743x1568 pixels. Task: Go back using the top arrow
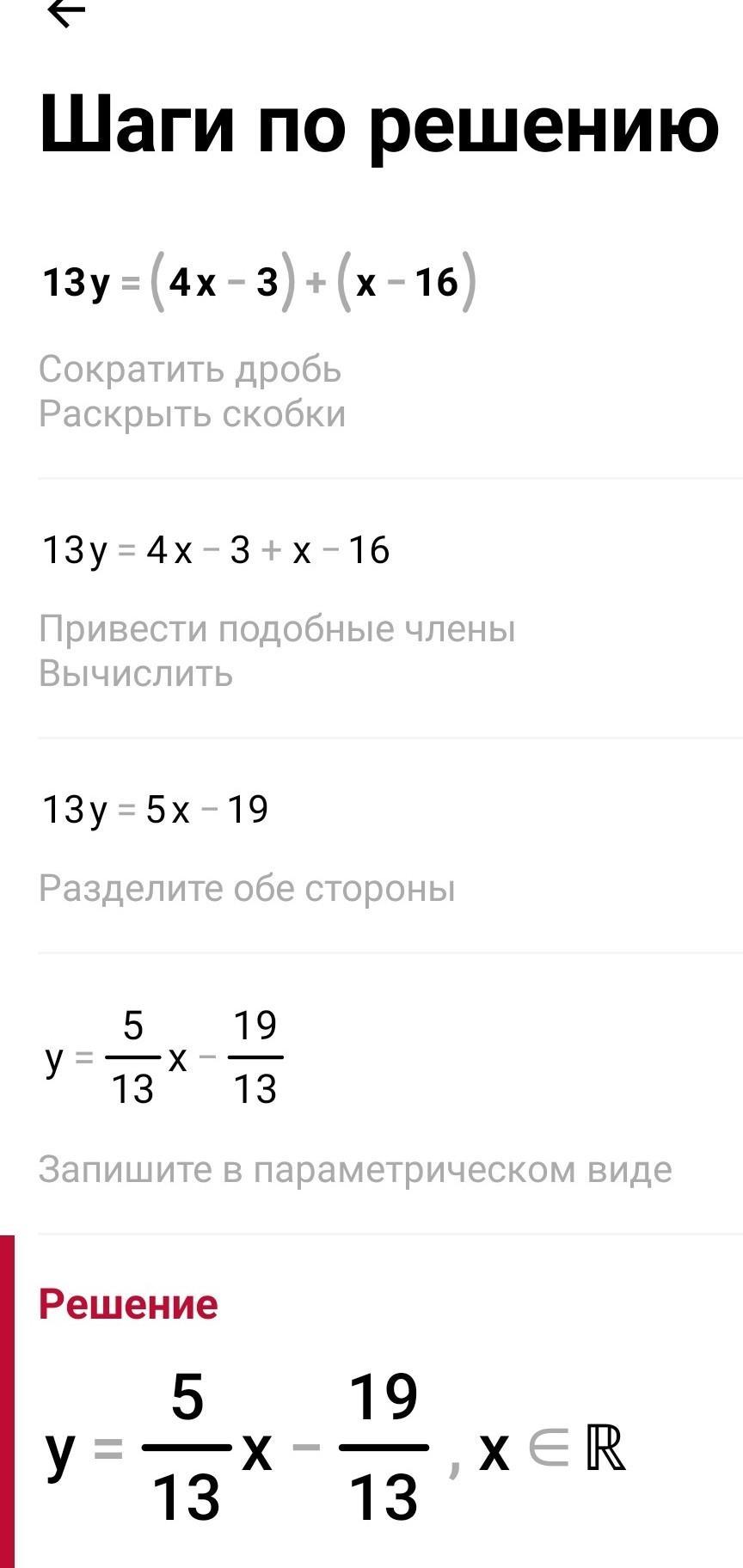click(64, 12)
